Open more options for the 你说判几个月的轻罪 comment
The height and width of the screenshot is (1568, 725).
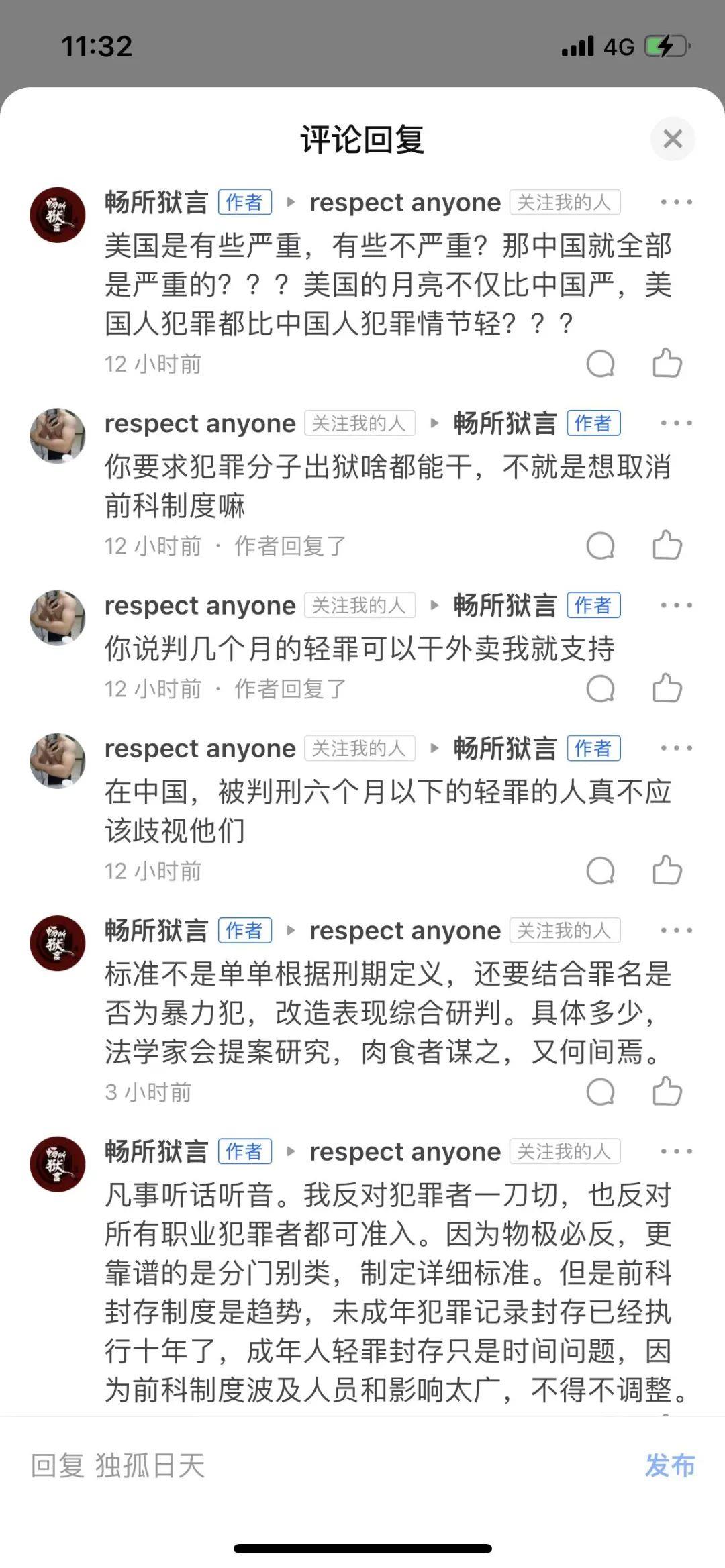pyautogui.click(x=675, y=605)
